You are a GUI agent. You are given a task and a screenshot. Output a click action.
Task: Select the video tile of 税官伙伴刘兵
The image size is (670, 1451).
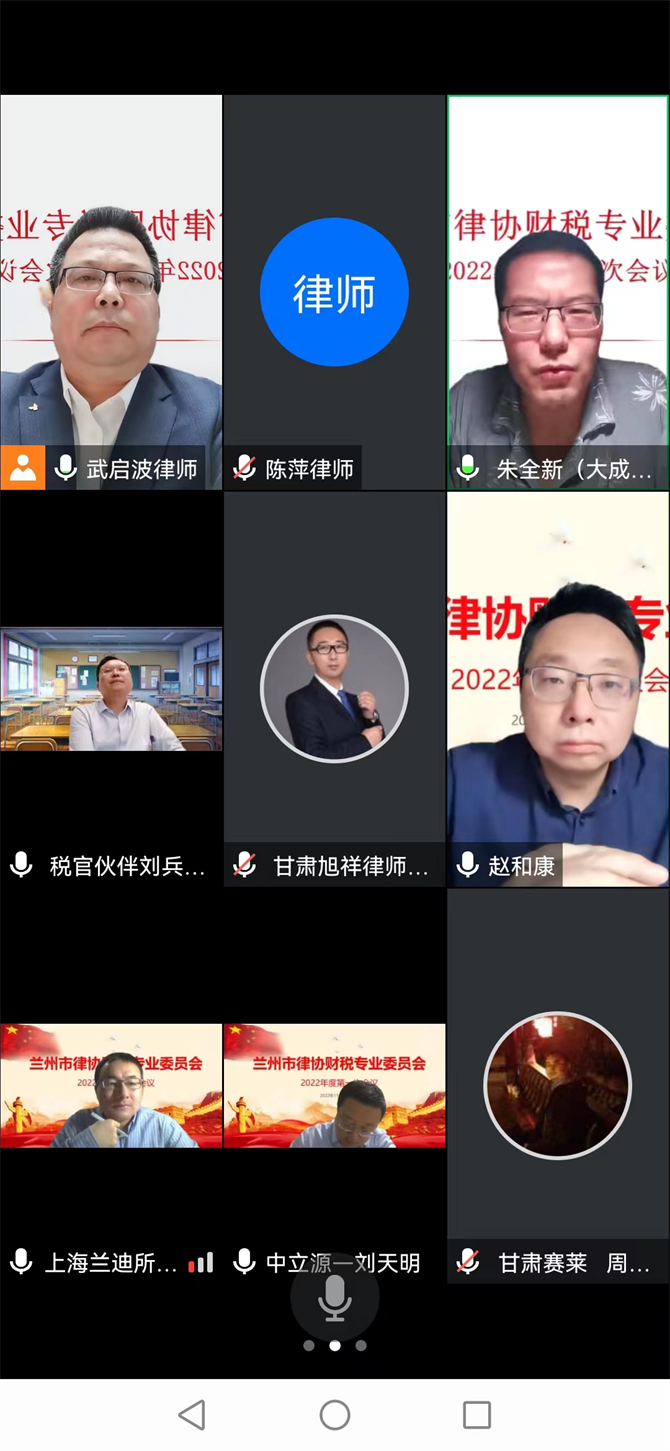[x=111, y=689]
